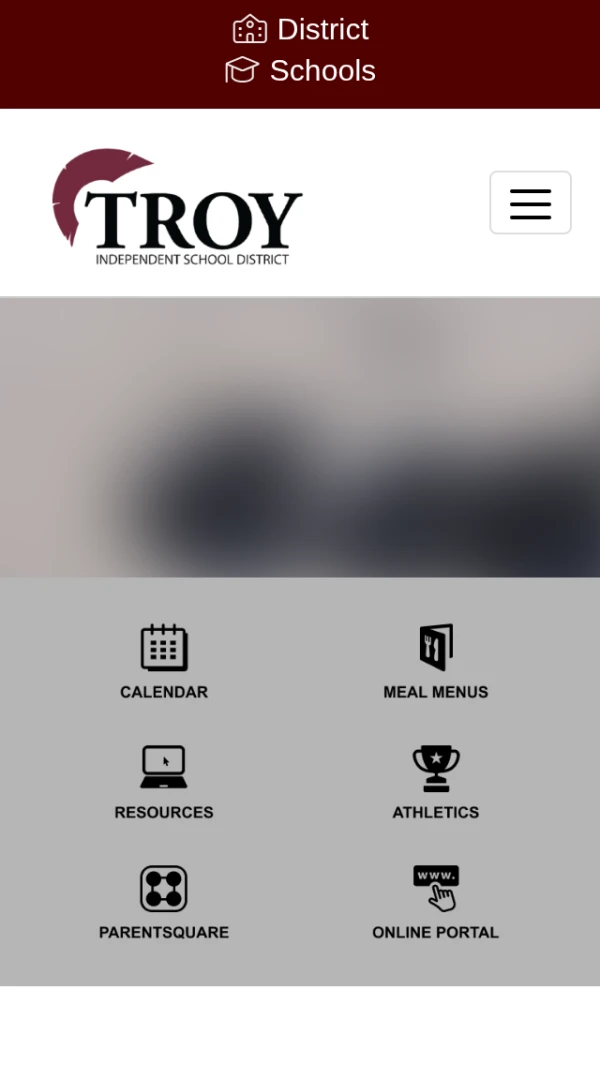Open the hamburger navigation menu
Screen dimensions: 600x1065
(530, 203)
